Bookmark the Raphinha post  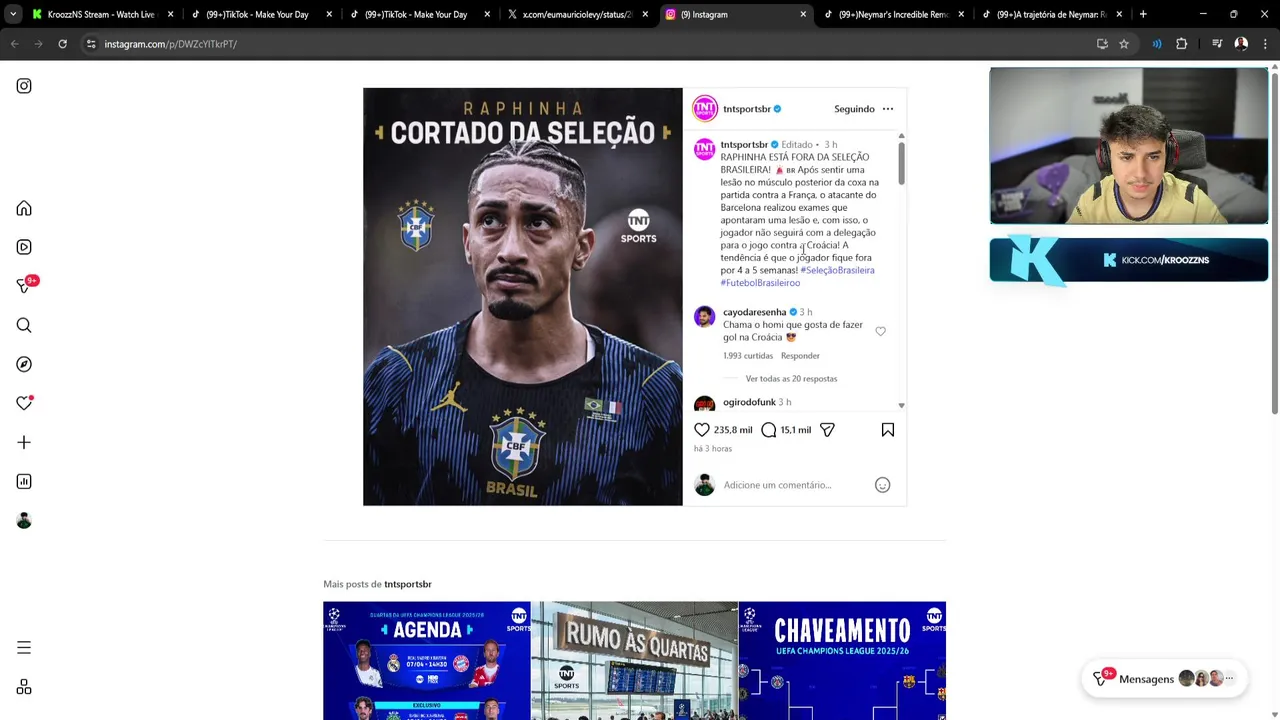(887, 430)
